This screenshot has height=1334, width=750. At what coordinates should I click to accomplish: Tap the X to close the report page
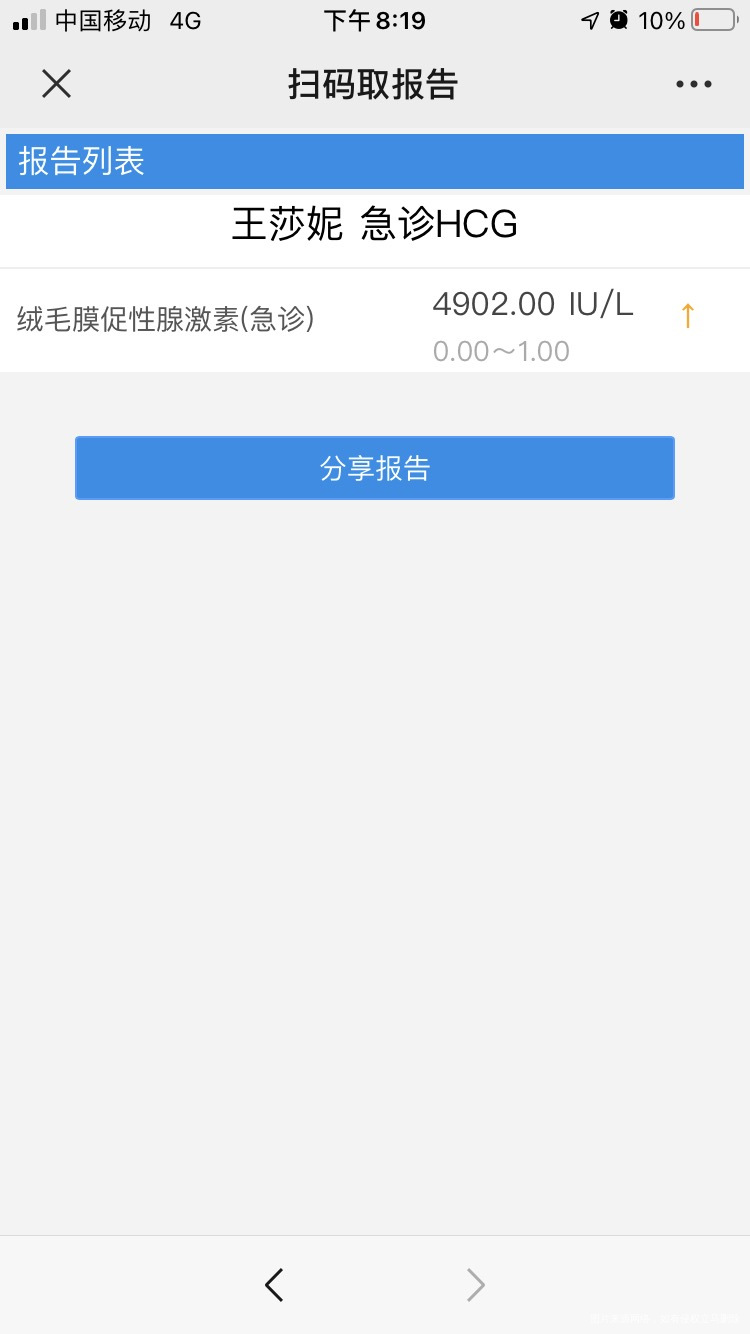[x=56, y=84]
